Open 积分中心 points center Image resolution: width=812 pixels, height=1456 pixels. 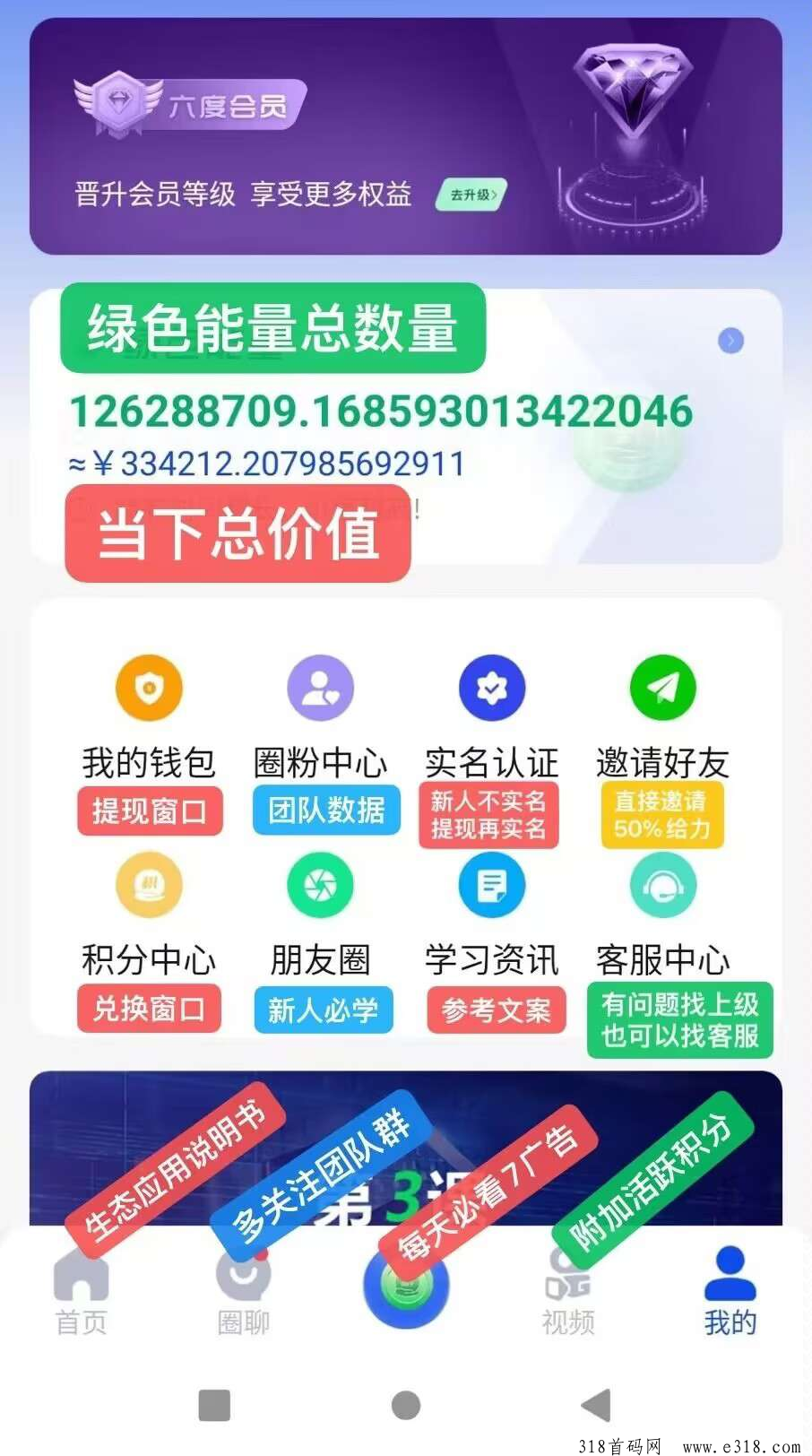click(x=149, y=914)
